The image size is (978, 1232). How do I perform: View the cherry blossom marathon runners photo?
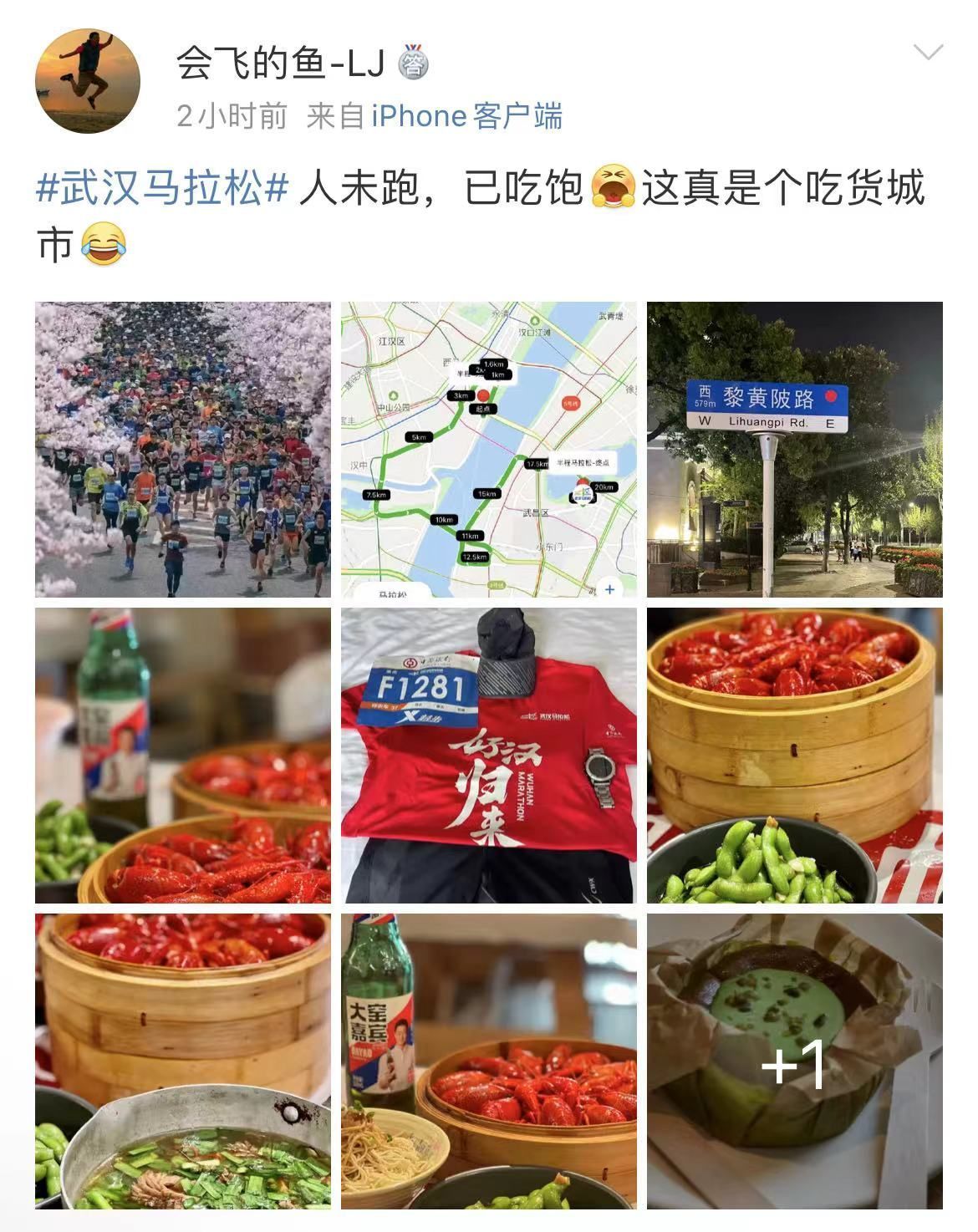[183, 450]
